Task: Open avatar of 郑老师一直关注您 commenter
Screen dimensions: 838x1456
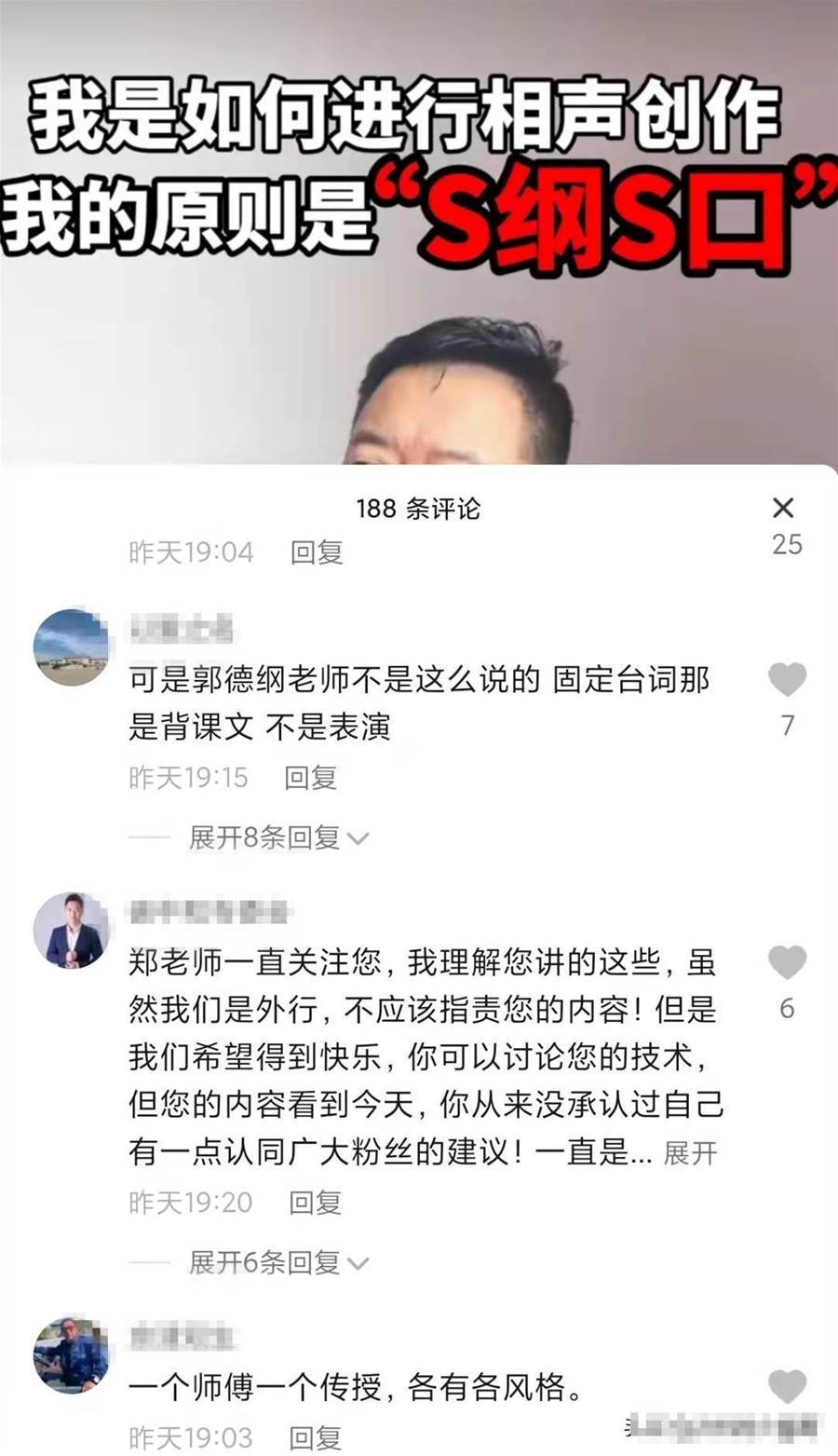Action: 71,931
